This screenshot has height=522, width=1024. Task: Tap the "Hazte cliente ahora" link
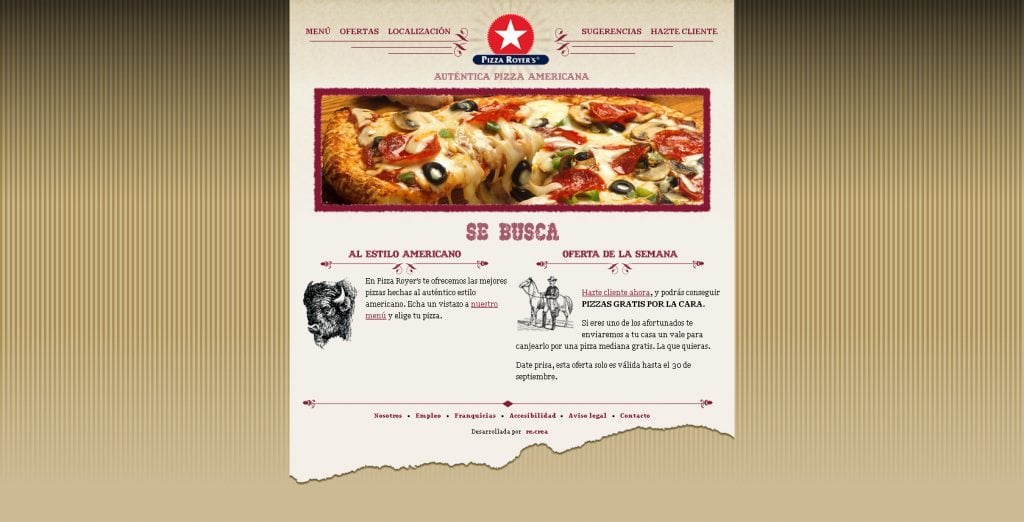click(x=615, y=292)
